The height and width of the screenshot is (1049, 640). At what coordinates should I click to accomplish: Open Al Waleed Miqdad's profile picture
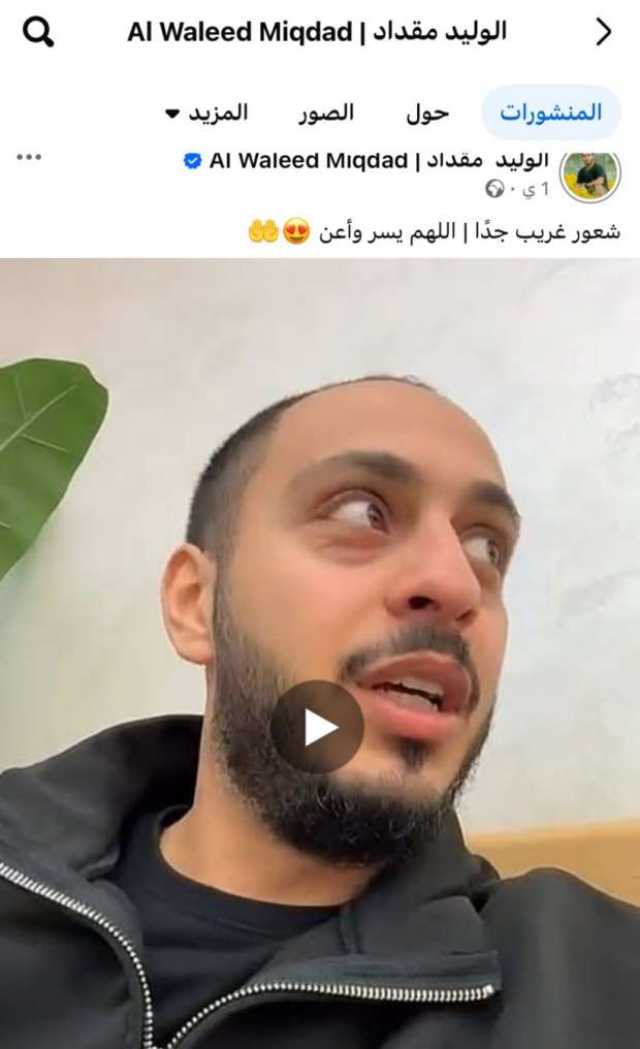point(590,174)
